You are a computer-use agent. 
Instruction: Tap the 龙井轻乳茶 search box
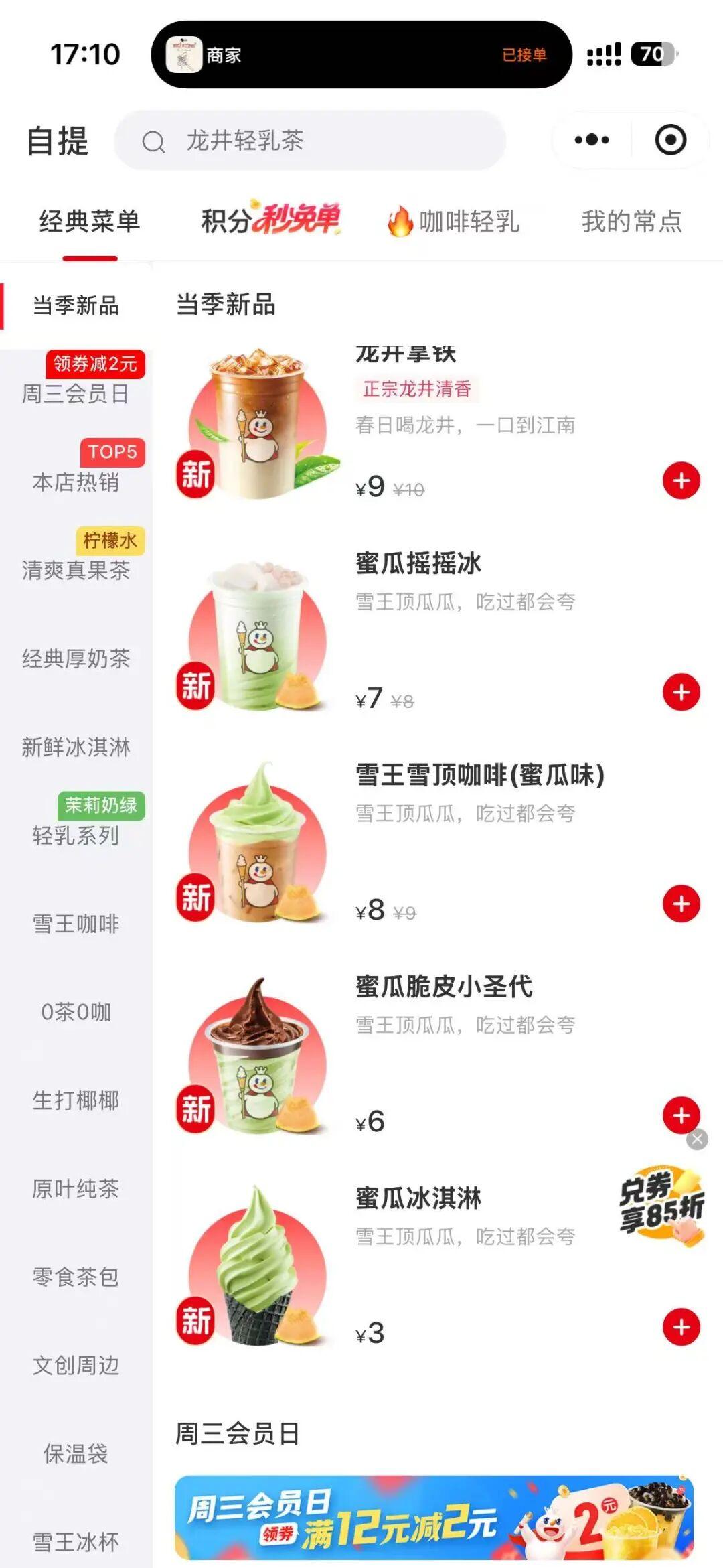tap(310, 141)
